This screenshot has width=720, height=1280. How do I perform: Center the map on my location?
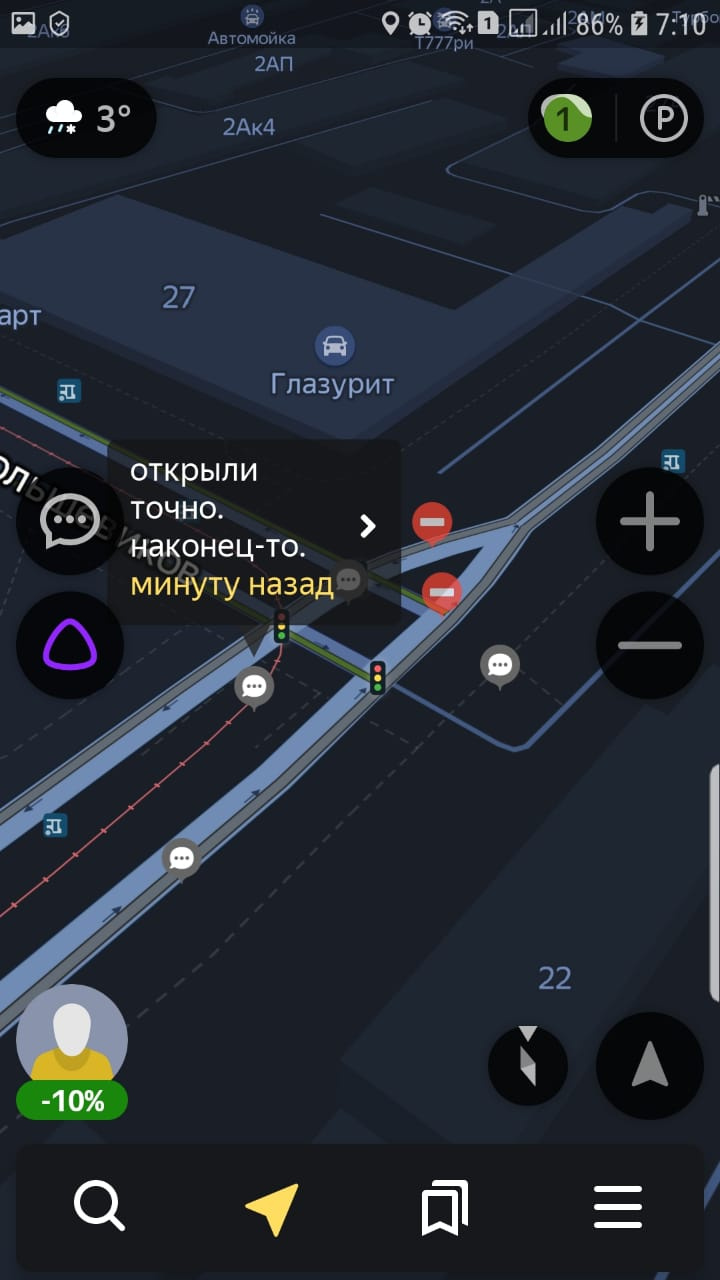(649, 1064)
